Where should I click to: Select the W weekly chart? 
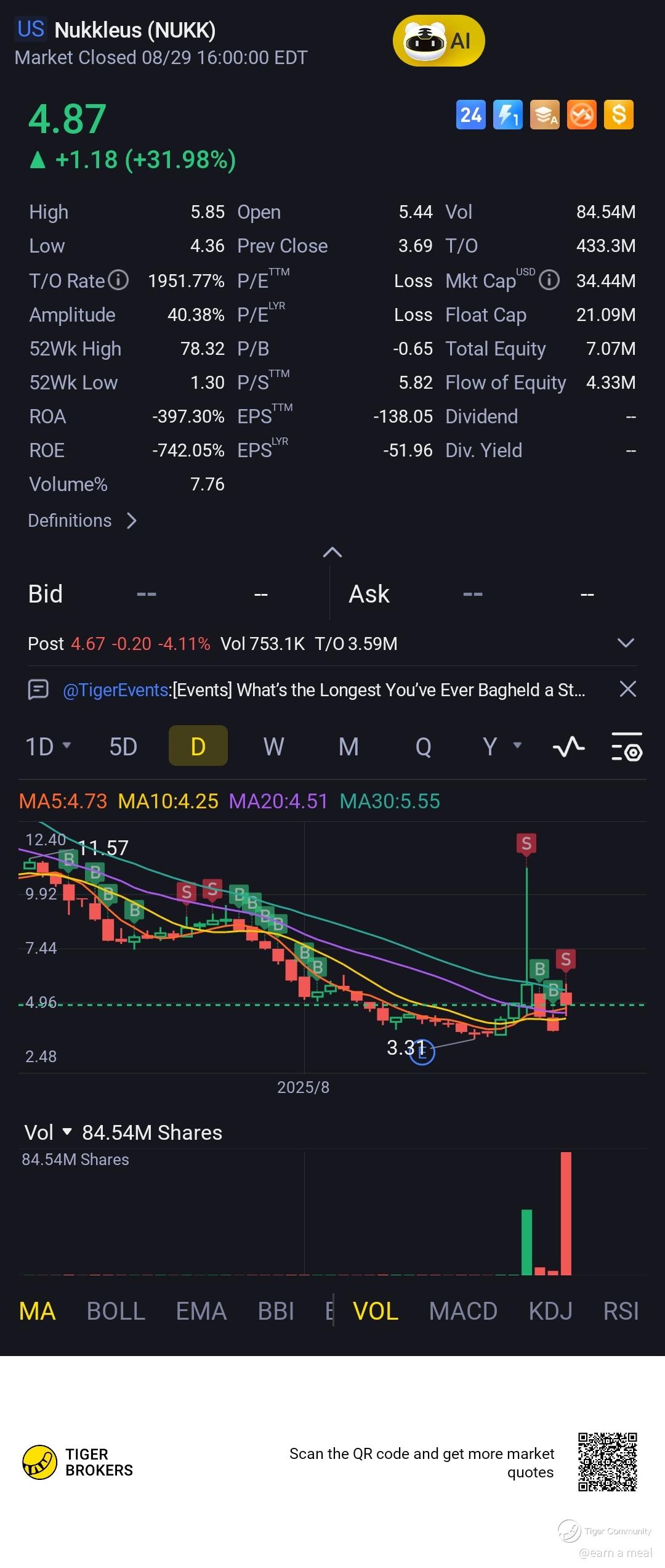(x=273, y=747)
